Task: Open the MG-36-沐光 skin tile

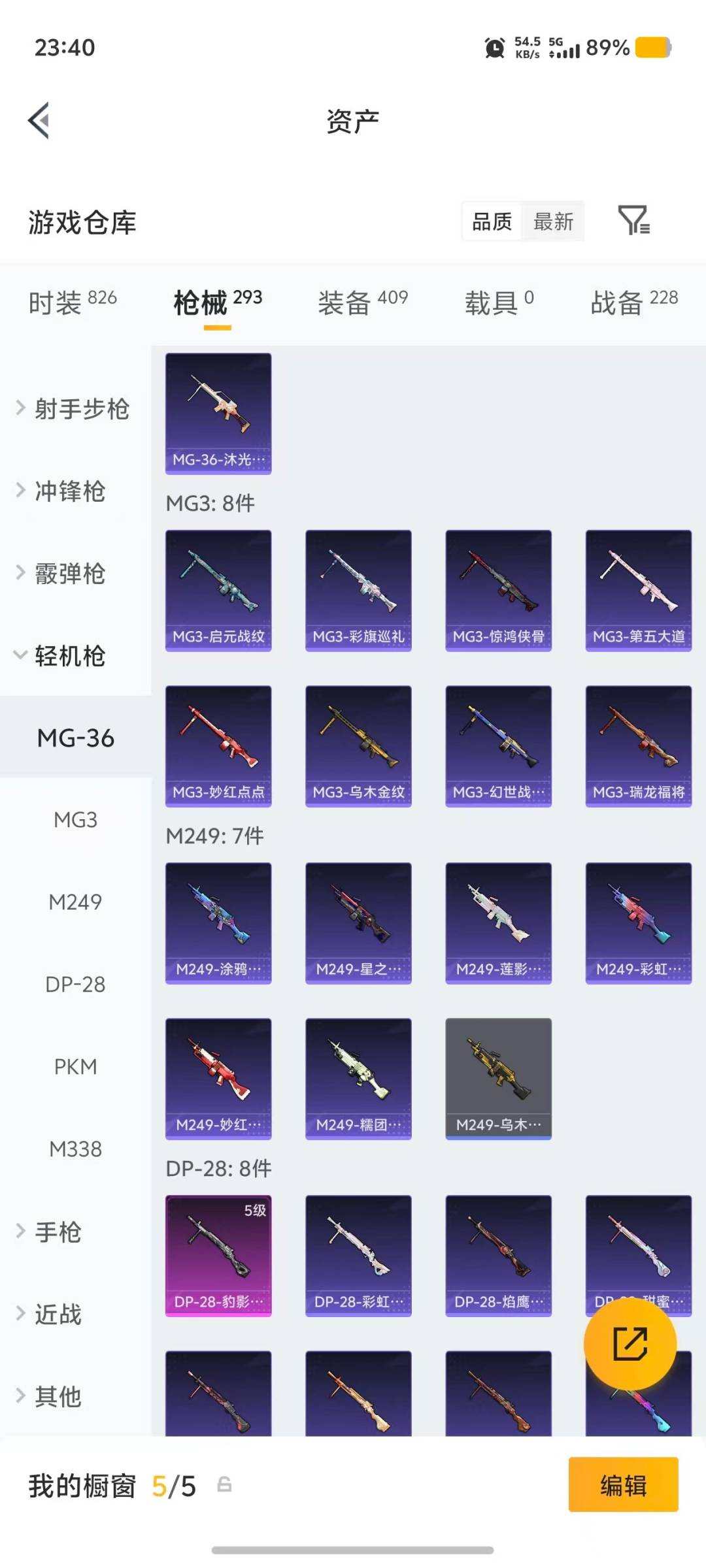Action: click(x=218, y=414)
